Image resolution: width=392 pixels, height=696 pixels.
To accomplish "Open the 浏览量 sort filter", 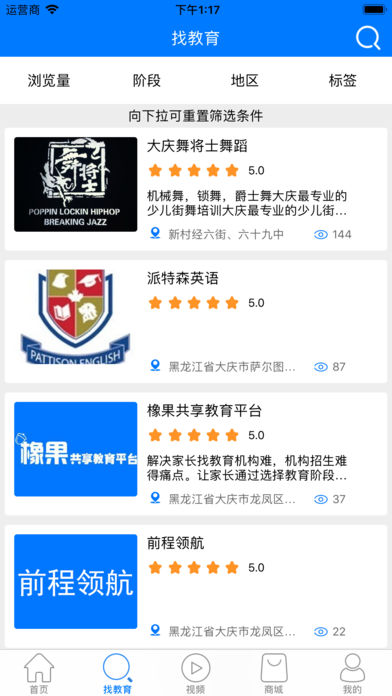I will [49, 80].
